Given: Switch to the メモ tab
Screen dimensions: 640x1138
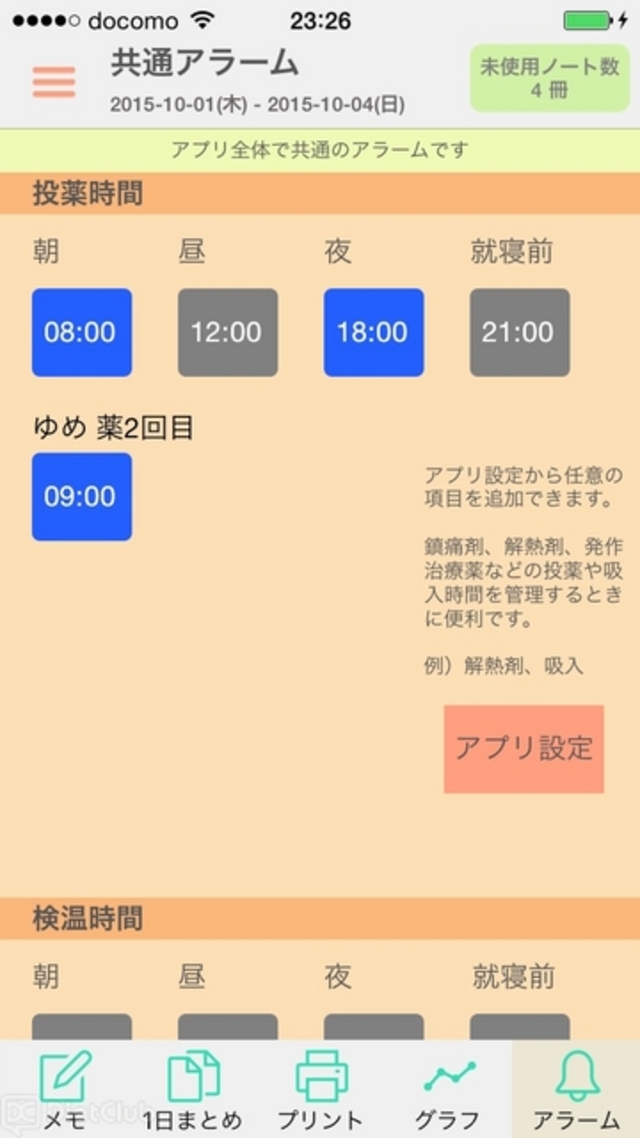Looking at the screenshot, I should pyautogui.click(x=64, y=1090).
